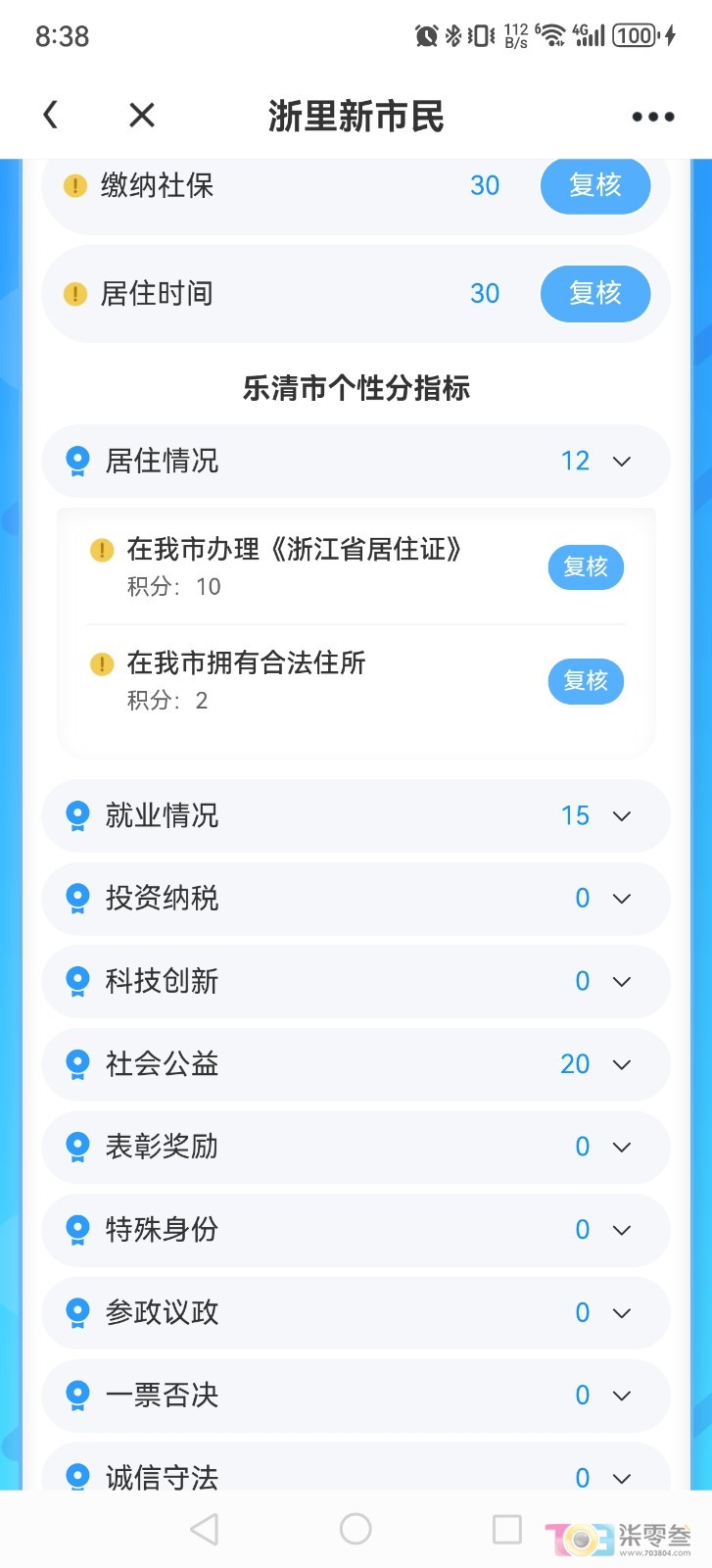The image size is (712, 1568).
Task: Click the badge icon next to 就业情况
Action: pyautogui.click(x=76, y=814)
